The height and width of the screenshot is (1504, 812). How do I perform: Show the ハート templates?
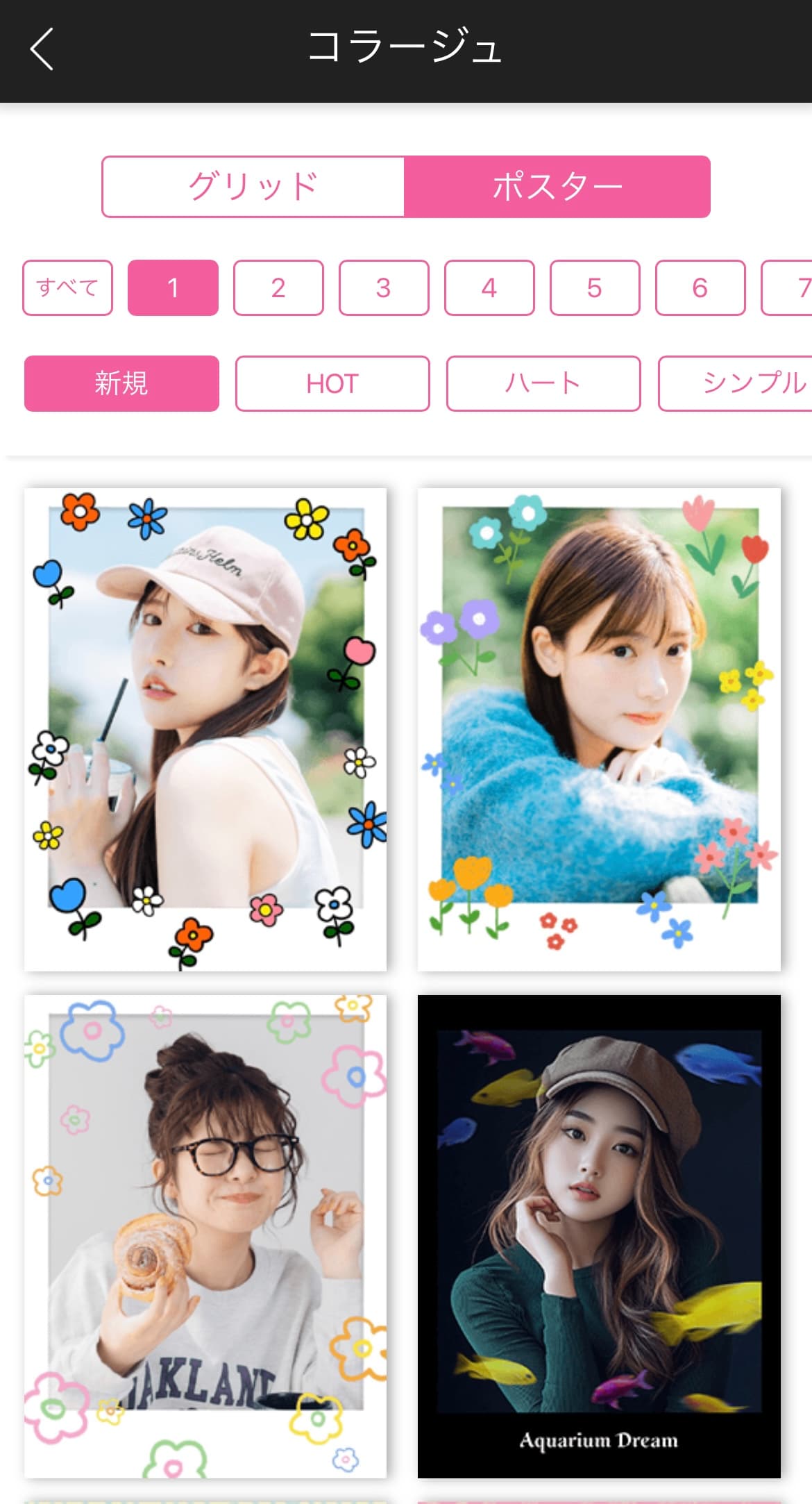click(x=543, y=383)
